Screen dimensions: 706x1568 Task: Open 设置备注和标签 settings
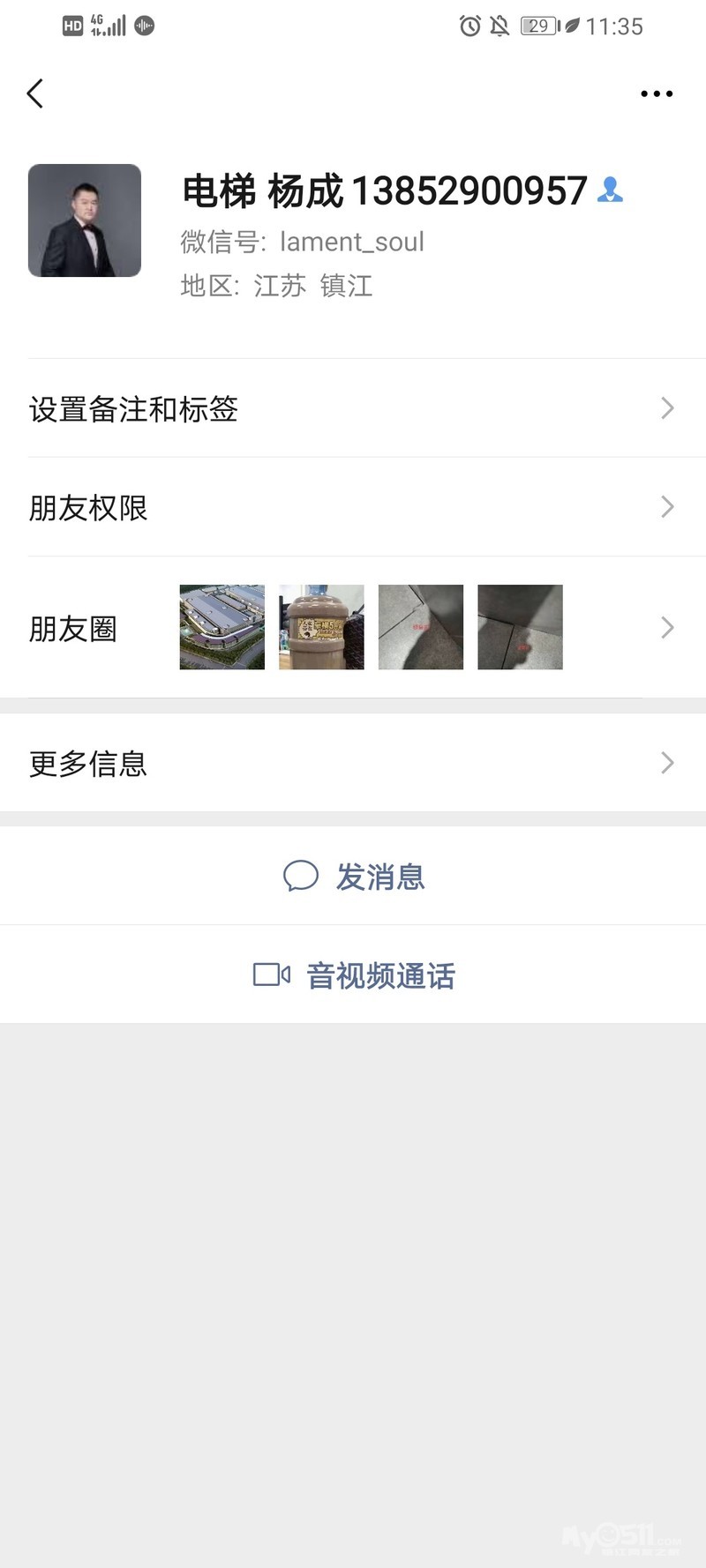pos(353,408)
